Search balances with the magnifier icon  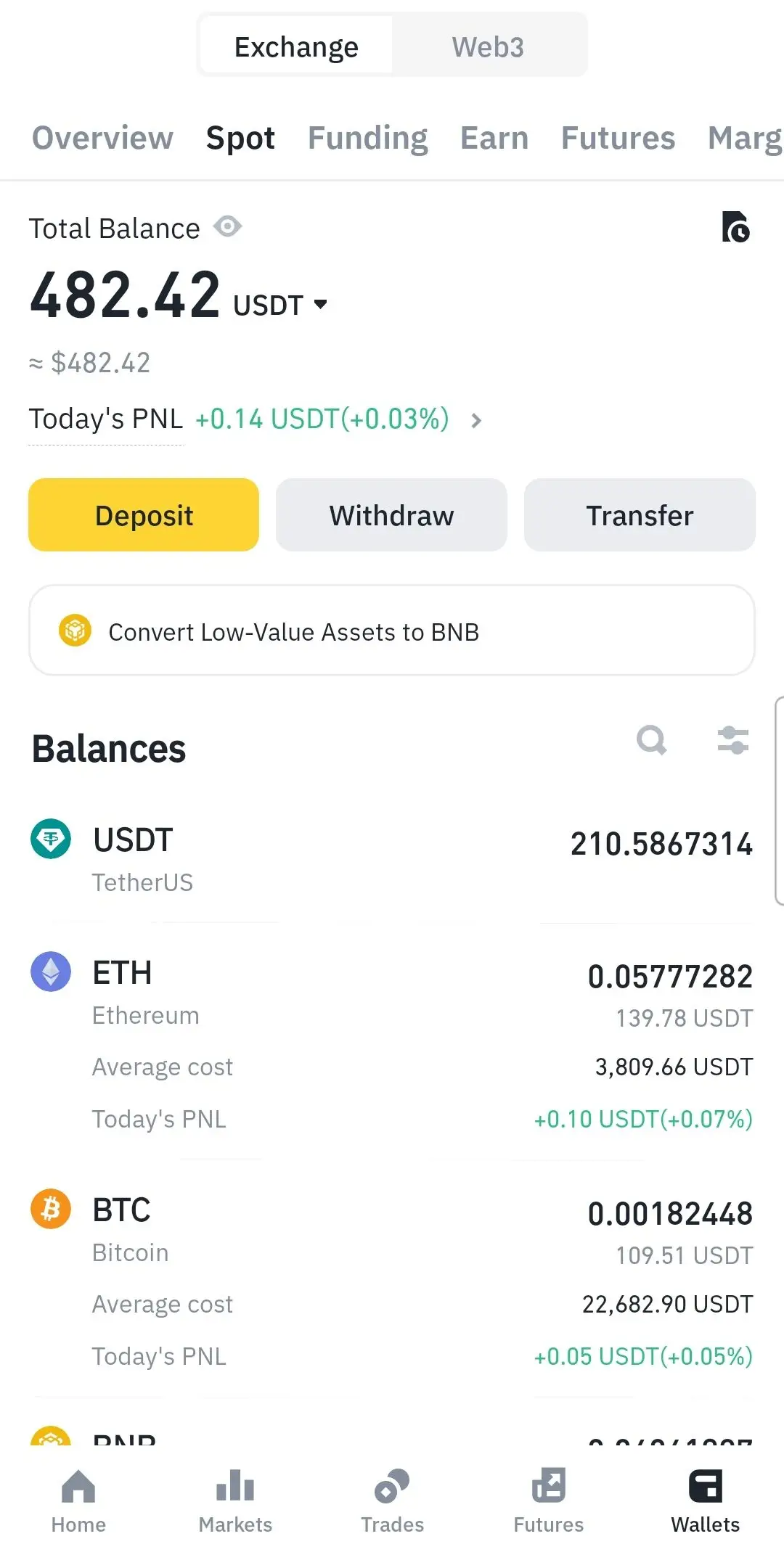point(651,740)
